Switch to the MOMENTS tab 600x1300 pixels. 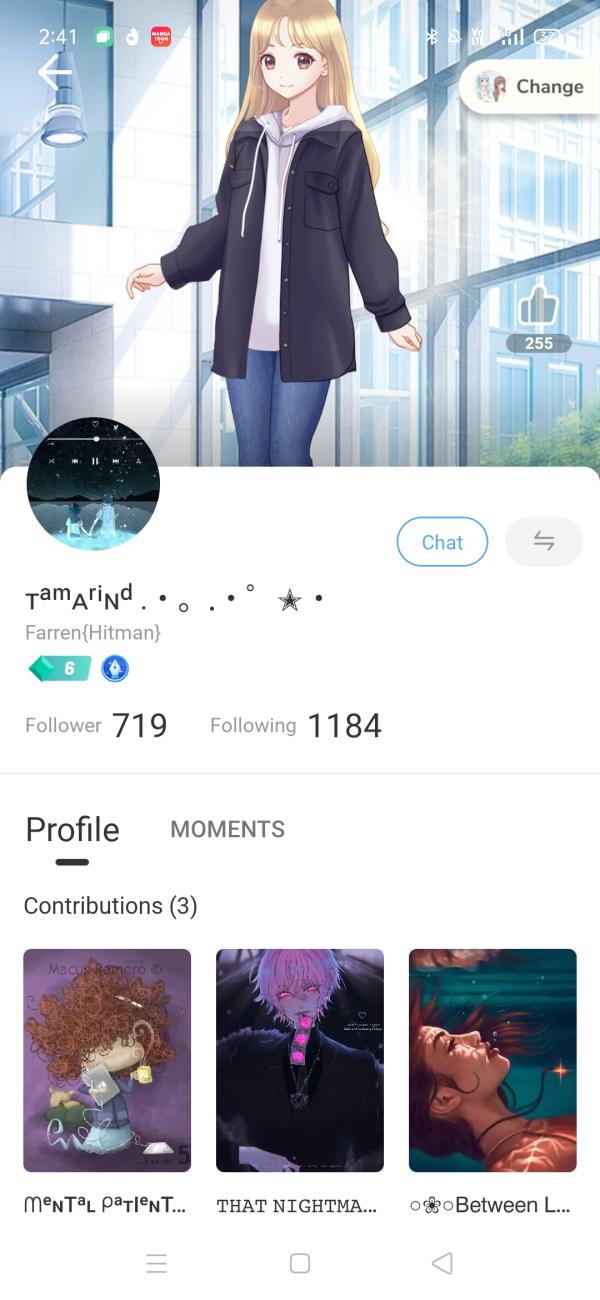(x=227, y=829)
